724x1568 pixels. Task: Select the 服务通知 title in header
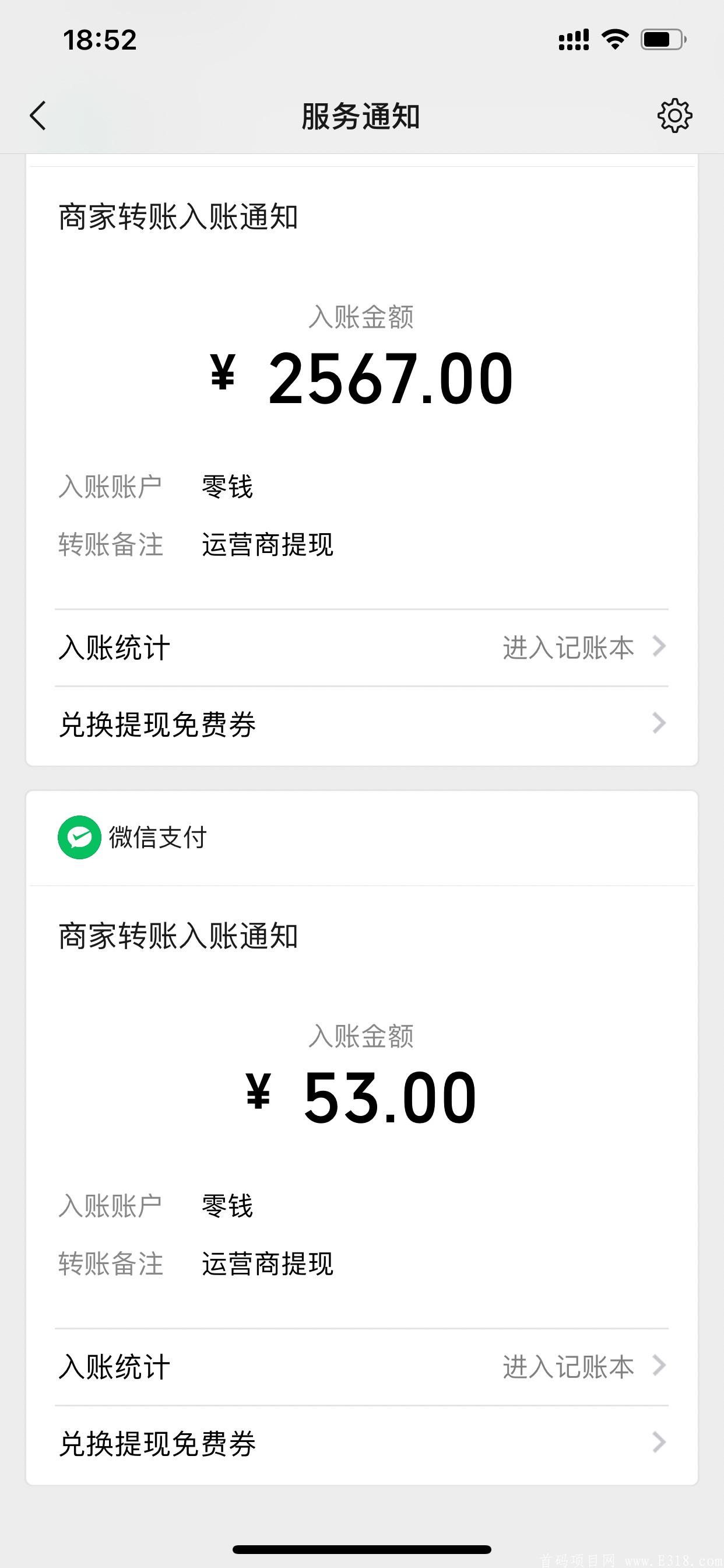[x=362, y=114]
